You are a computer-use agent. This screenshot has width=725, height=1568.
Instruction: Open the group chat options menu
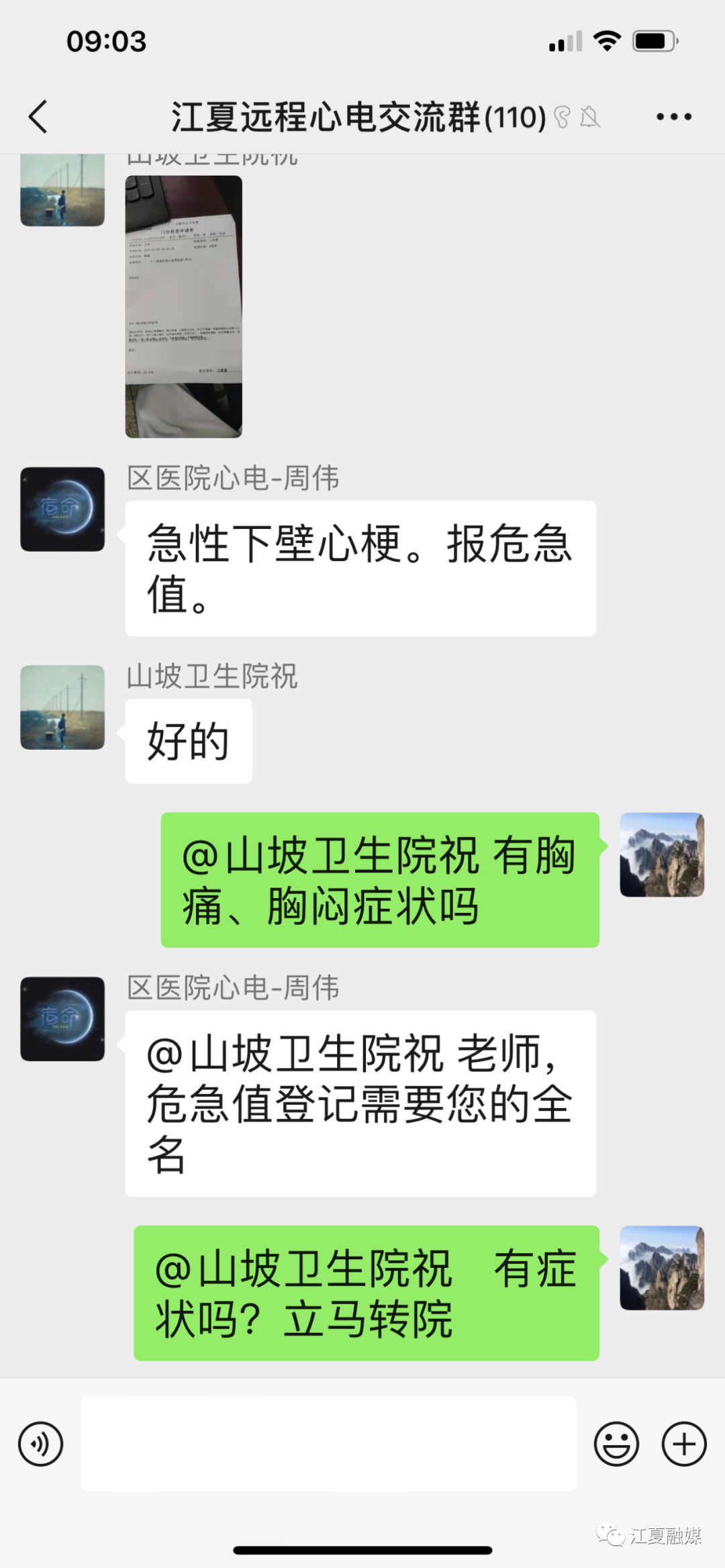pyautogui.click(x=673, y=117)
